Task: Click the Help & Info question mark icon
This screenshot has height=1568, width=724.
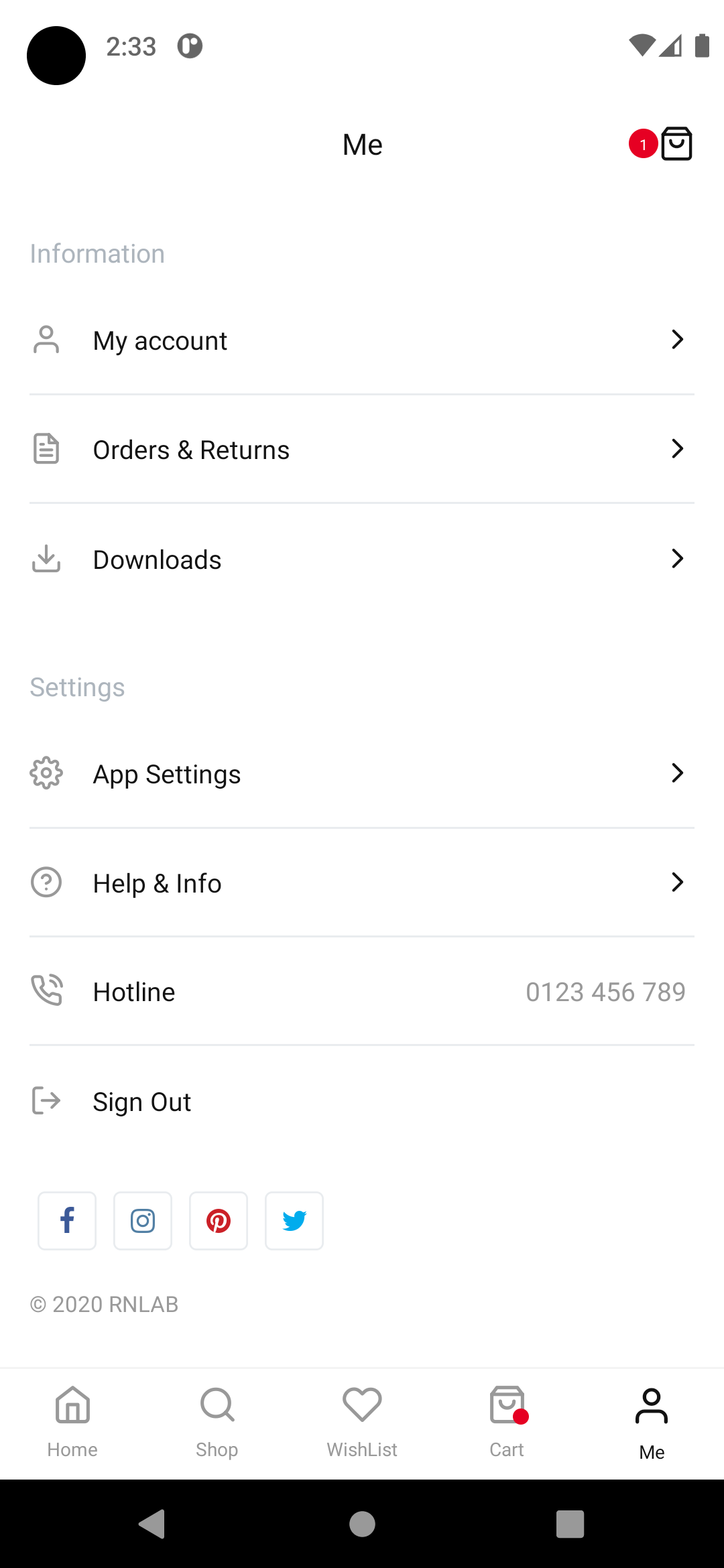Action: 46,883
